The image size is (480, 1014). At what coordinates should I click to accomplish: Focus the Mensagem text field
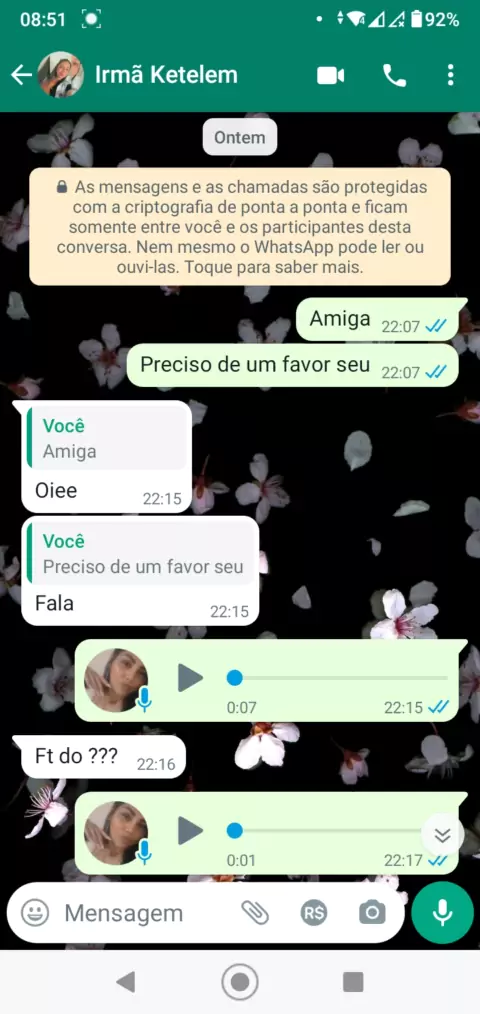point(147,913)
